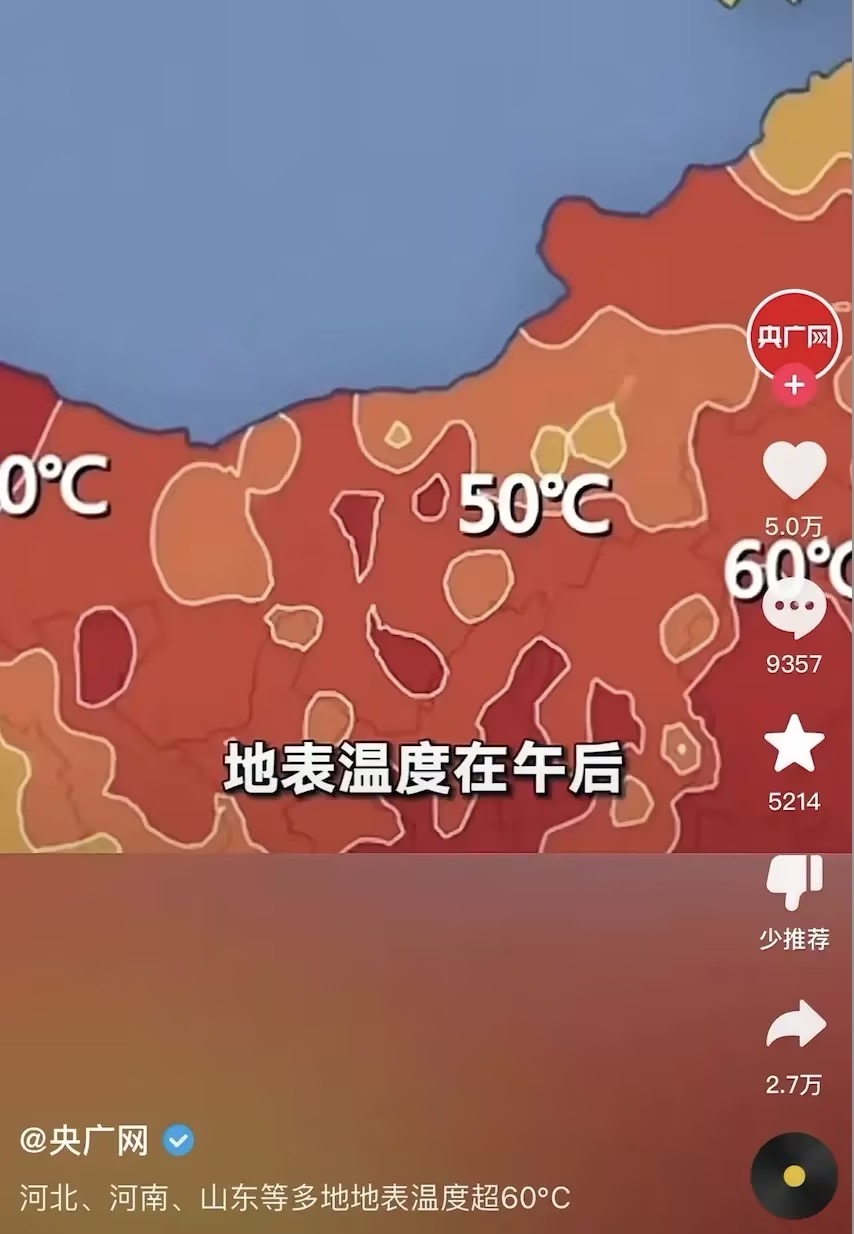854x1234 pixels.
Task: Follow 央广网 with the plus button
Action: tap(794, 385)
